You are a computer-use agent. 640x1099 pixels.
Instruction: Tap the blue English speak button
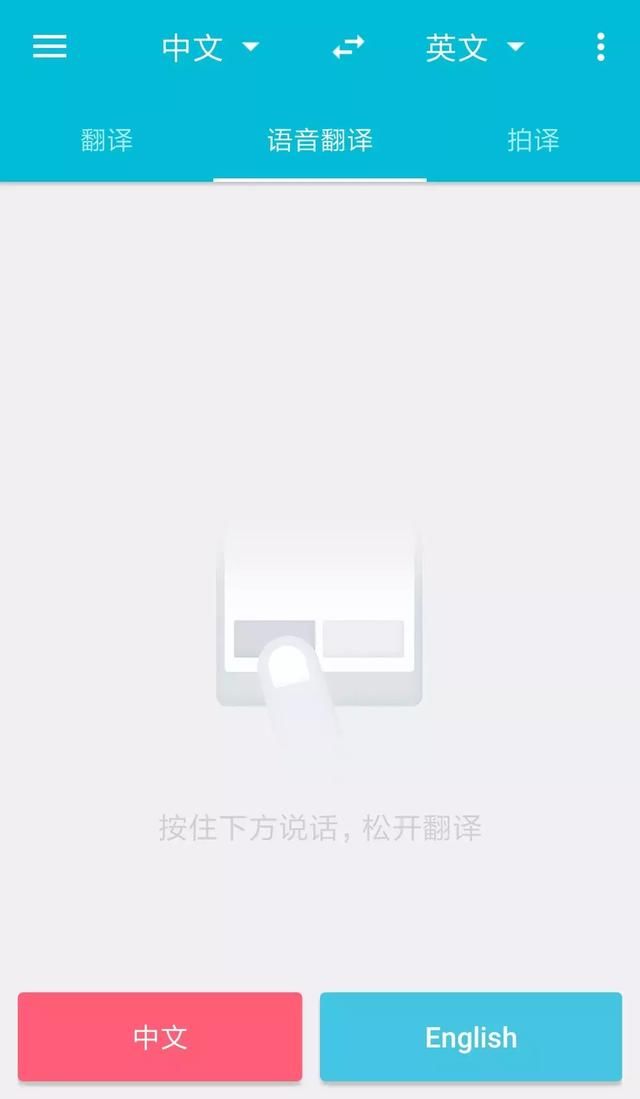coord(471,1037)
